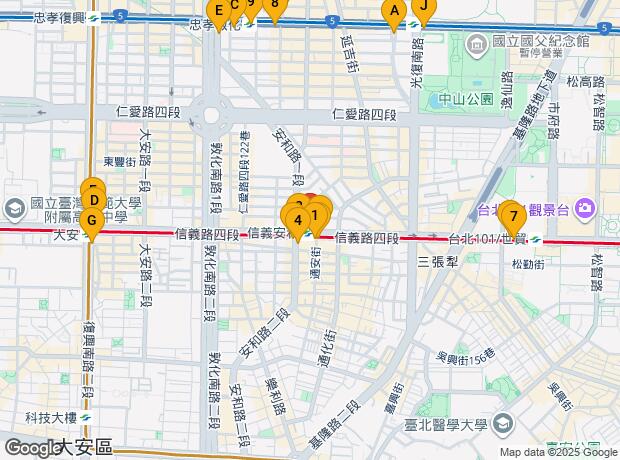The height and width of the screenshot is (460, 620).
Task: Open marker 7 near Taipei 101
Action: [x=512, y=217]
